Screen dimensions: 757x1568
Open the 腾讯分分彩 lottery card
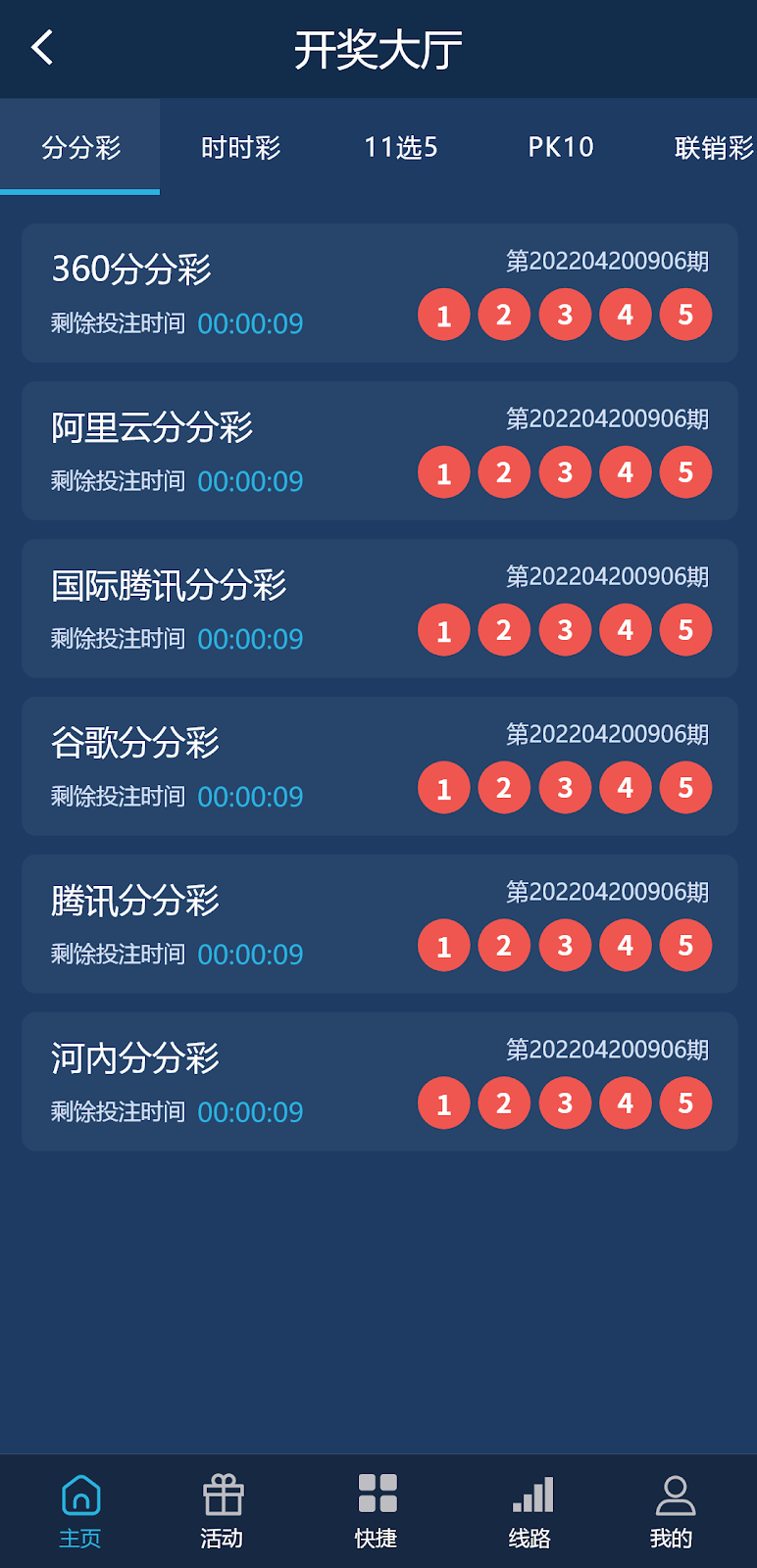(379, 924)
